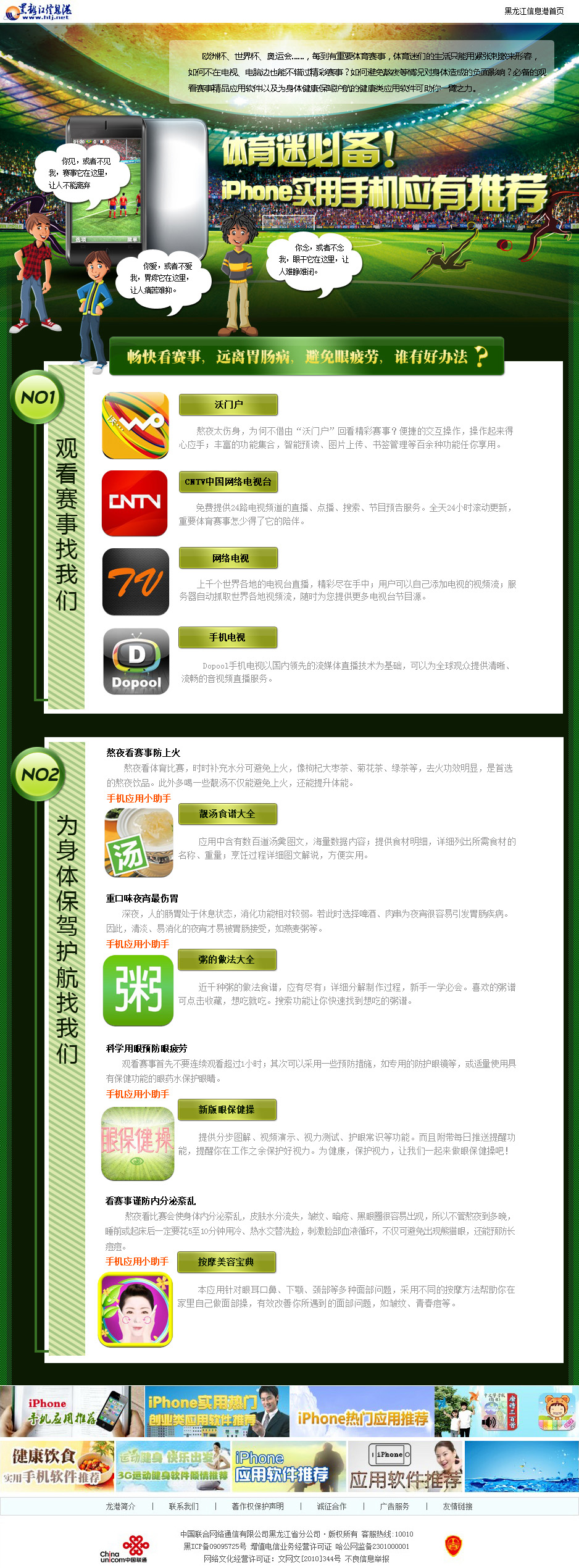Open 粥的做法大全 app button

(x=227, y=959)
